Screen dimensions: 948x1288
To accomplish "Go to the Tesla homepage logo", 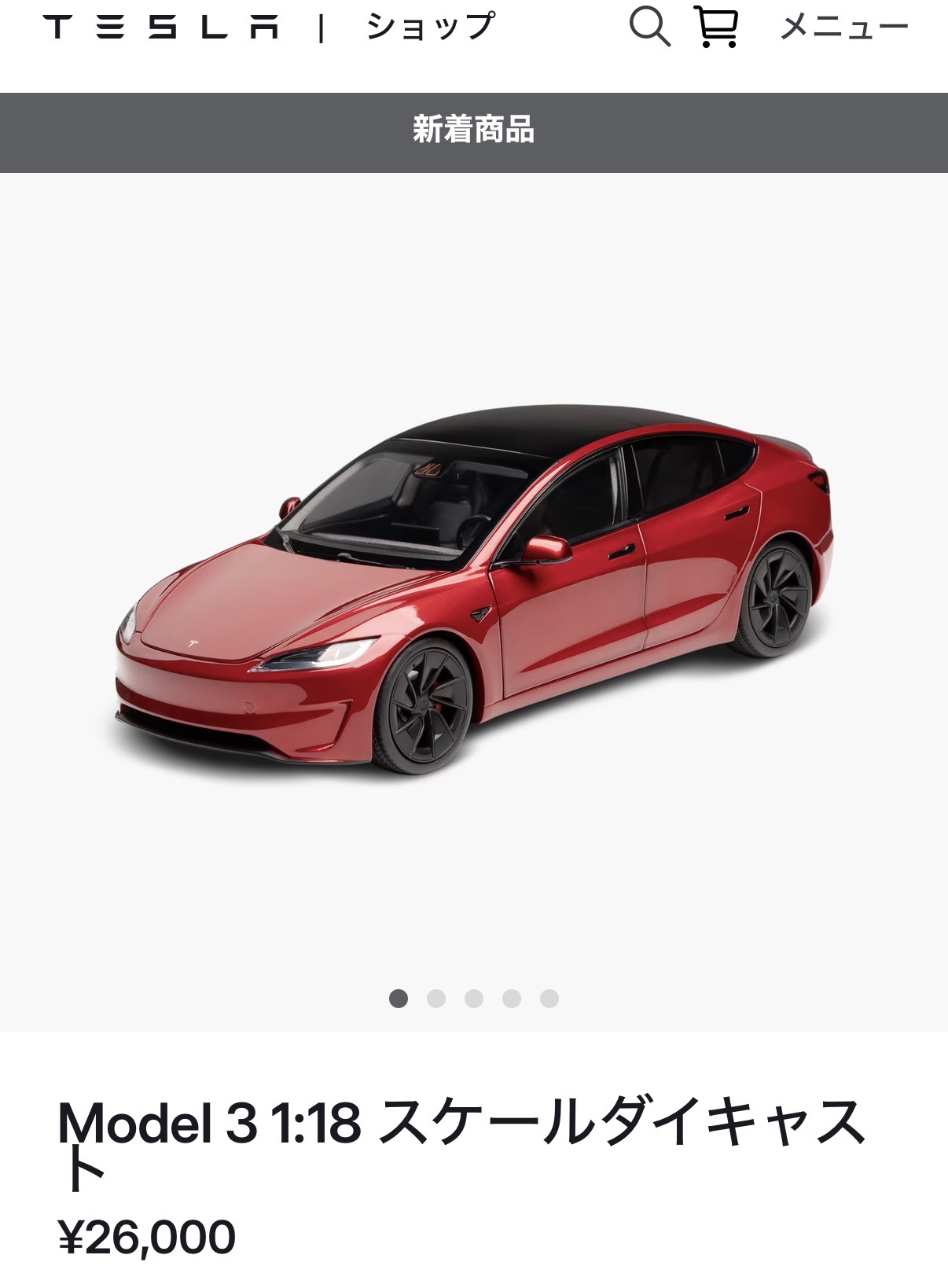I will coord(161,28).
